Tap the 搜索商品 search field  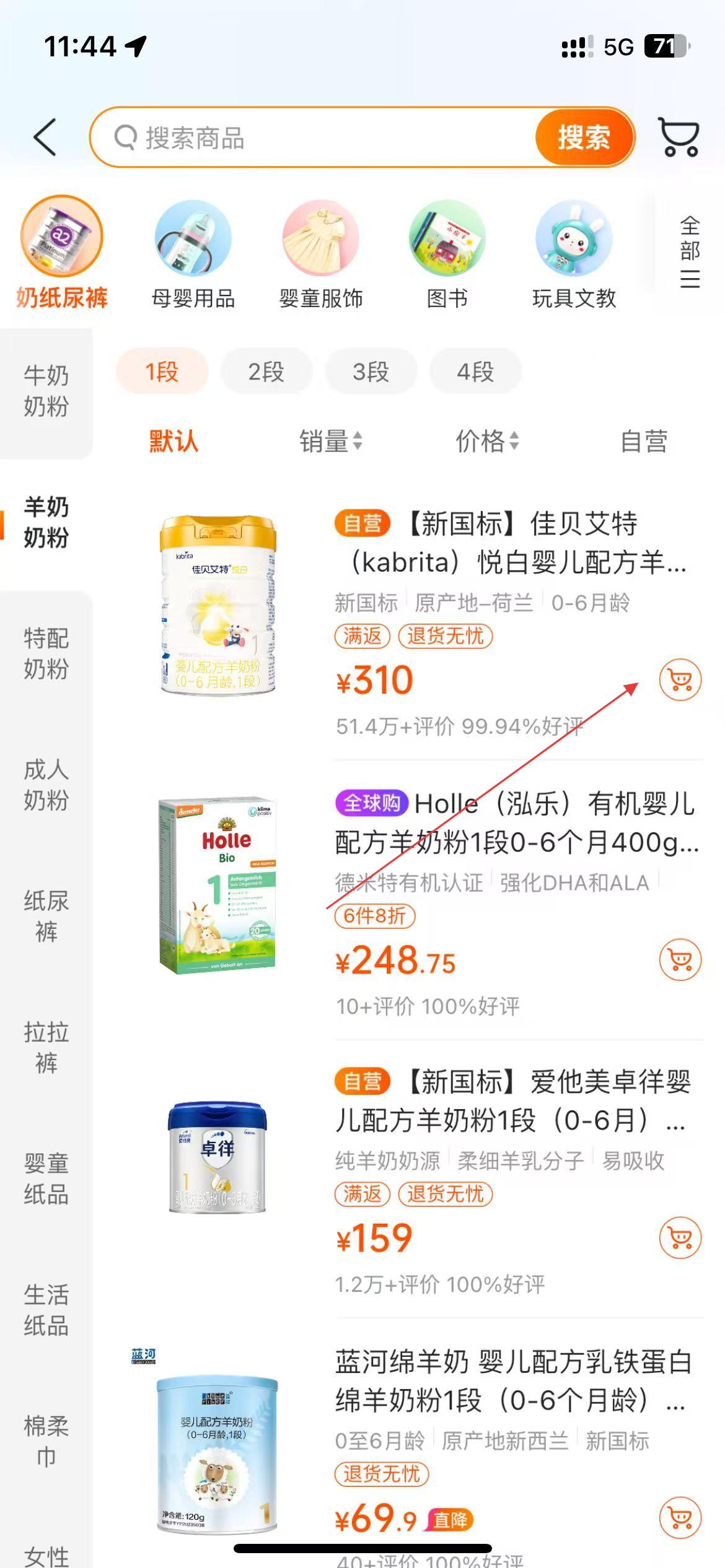[310, 137]
